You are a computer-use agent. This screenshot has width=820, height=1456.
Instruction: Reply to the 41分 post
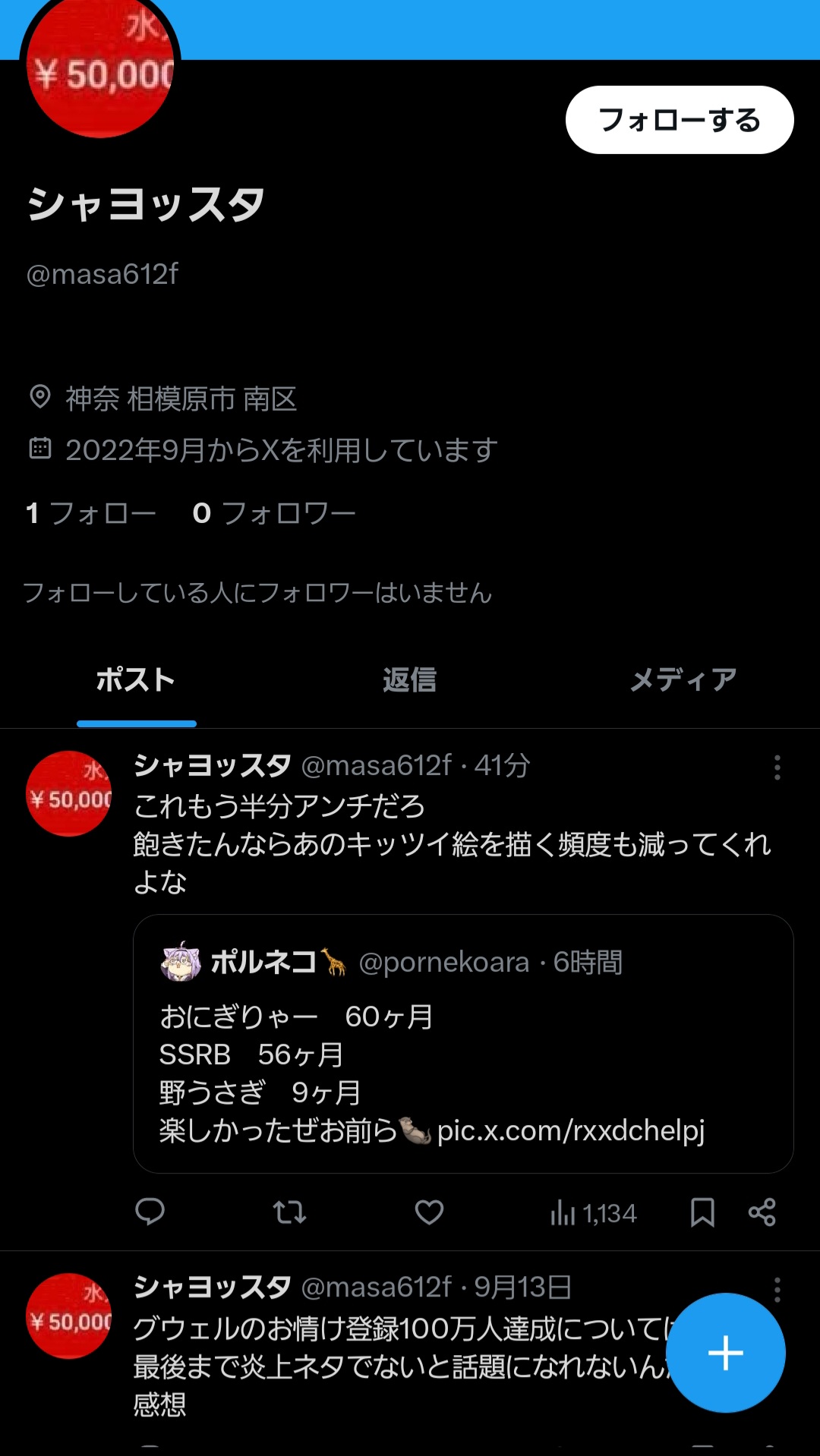pos(150,1212)
